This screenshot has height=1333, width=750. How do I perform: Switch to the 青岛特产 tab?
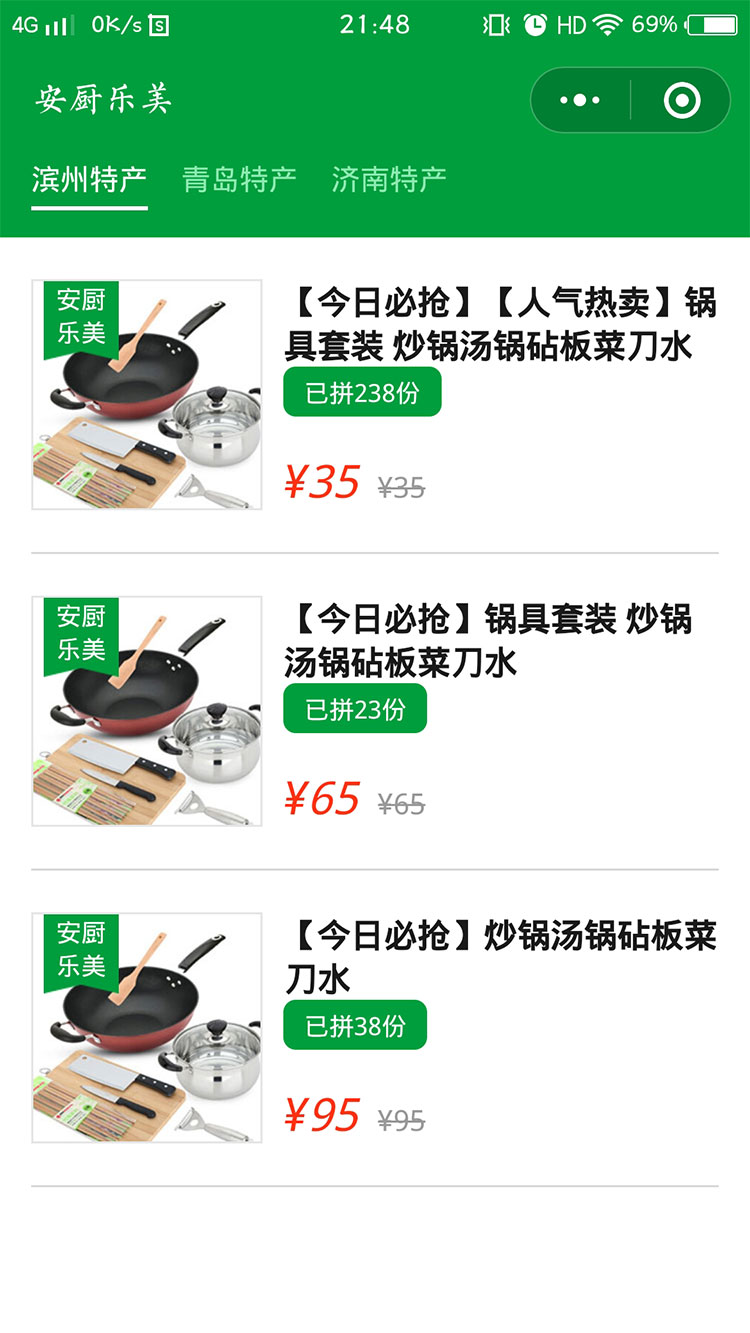pyautogui.click(x=239, y=180)
